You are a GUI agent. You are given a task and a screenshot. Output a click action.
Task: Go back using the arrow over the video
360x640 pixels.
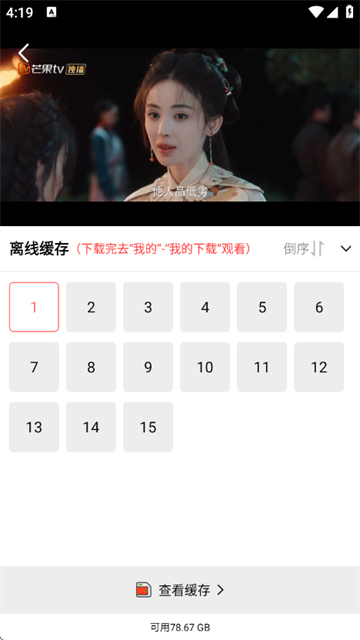[24, 53]
